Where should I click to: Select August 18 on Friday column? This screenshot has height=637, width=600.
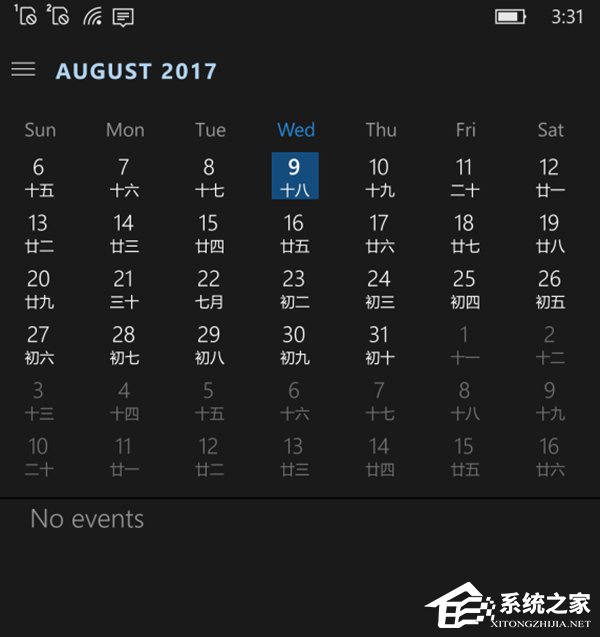coord(464,232)
